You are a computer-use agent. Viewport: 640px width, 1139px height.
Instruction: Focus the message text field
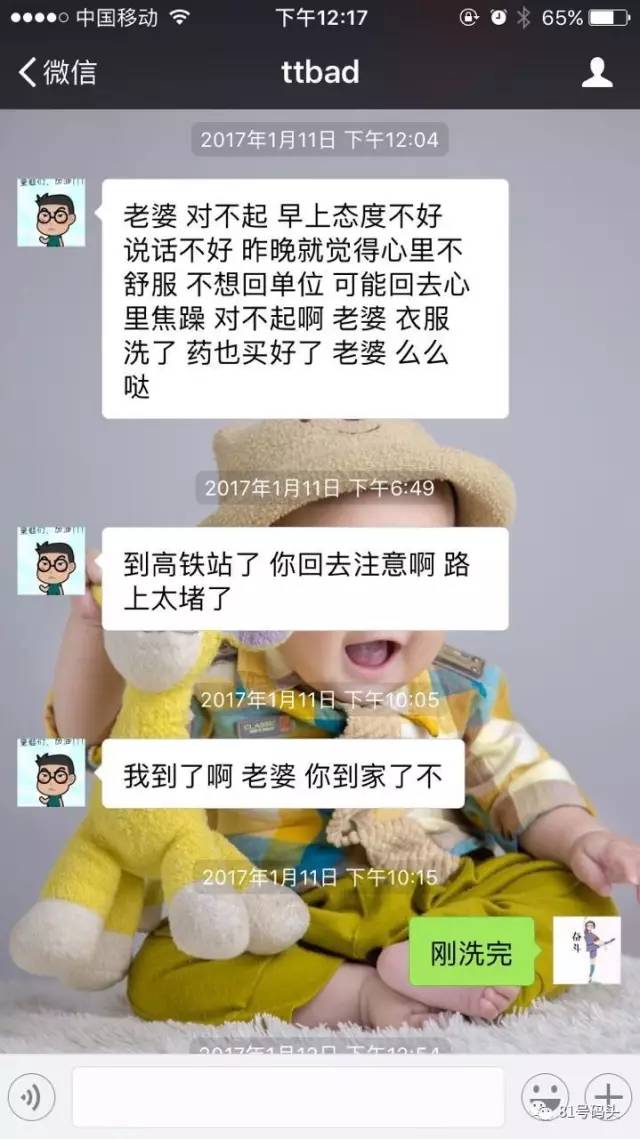288,1097
